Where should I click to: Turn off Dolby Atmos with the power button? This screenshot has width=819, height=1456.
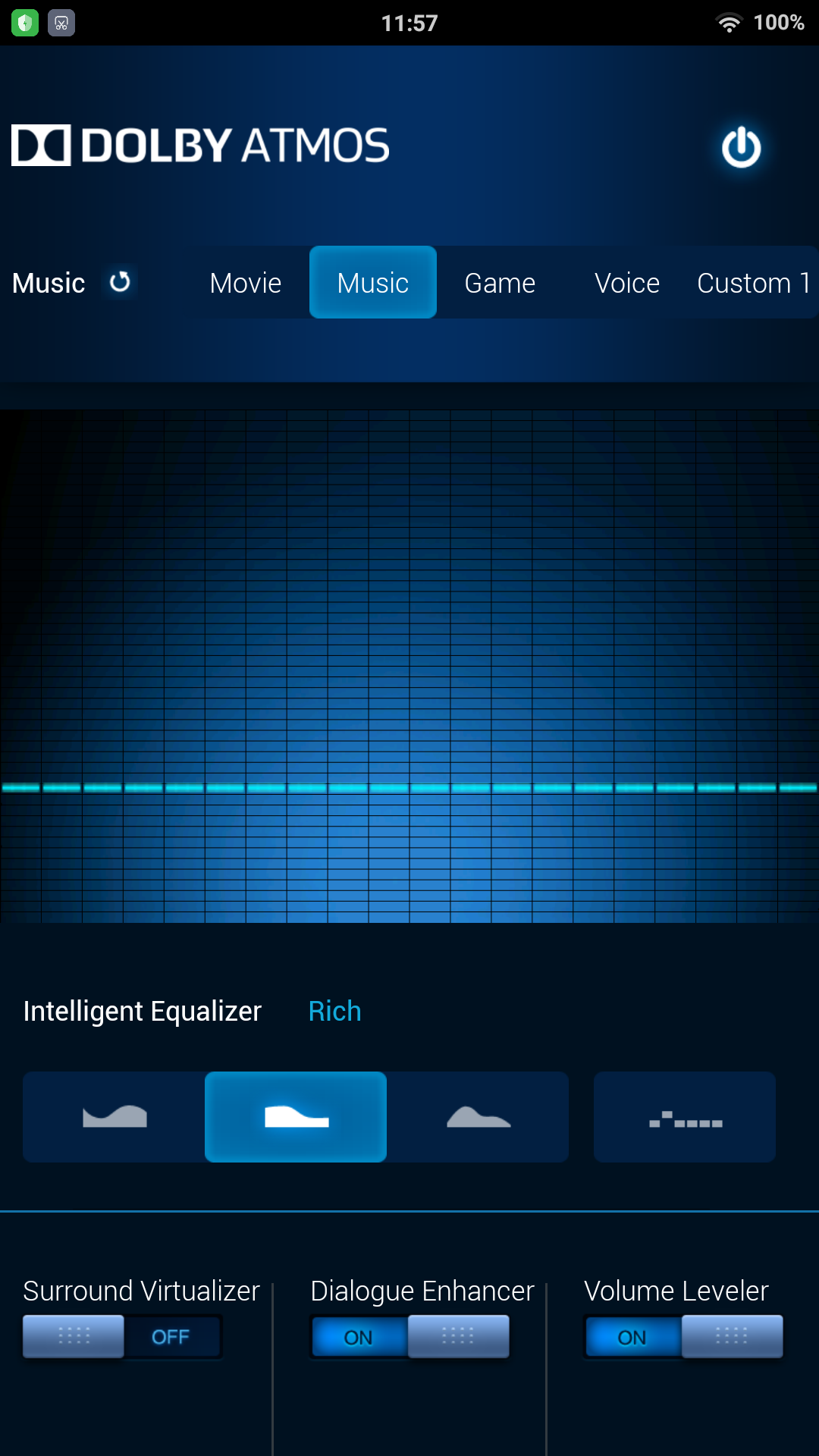pyautogui.click(x=741, y=147)
